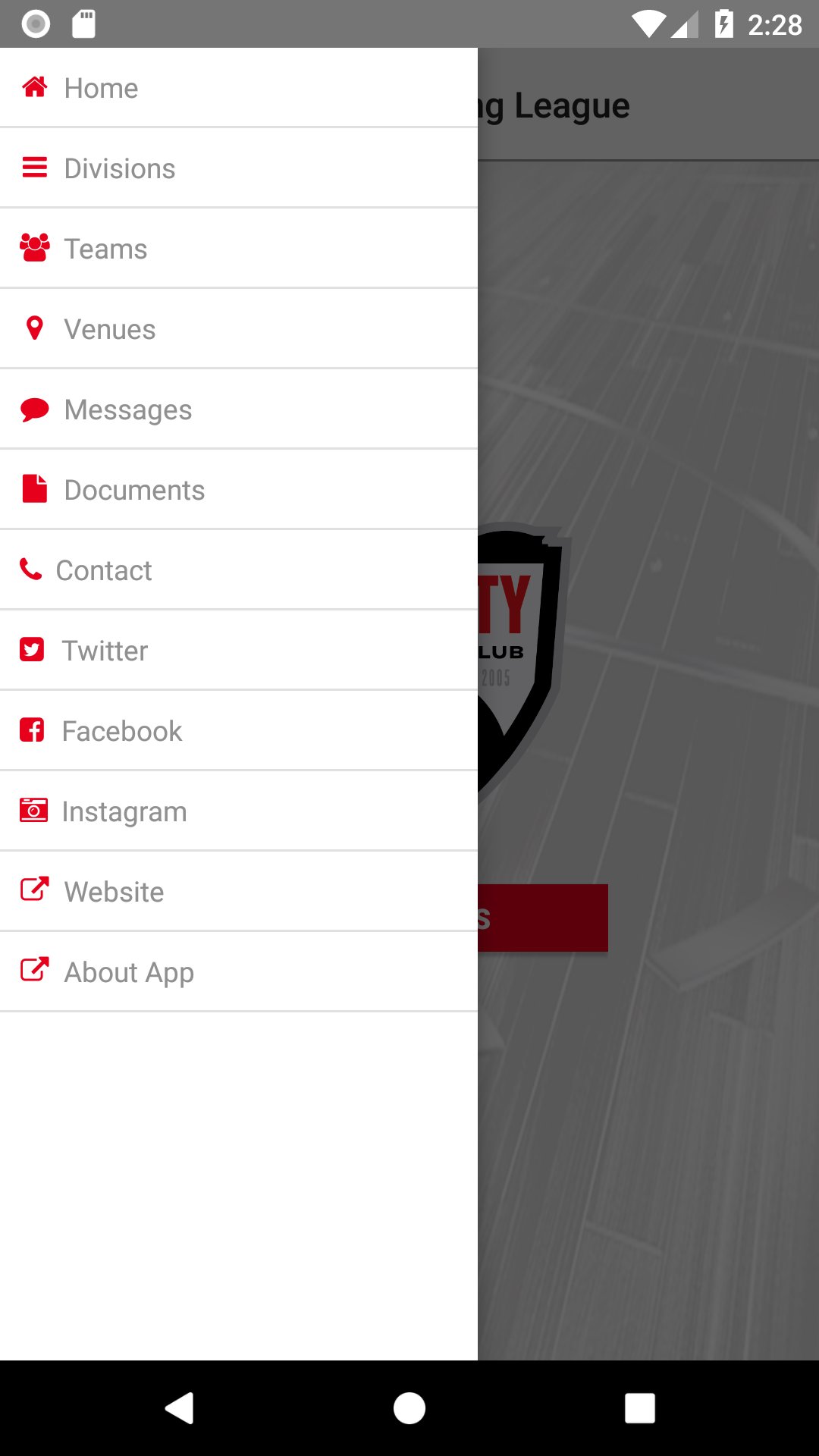Tap the system home button

click(409, 1408)
